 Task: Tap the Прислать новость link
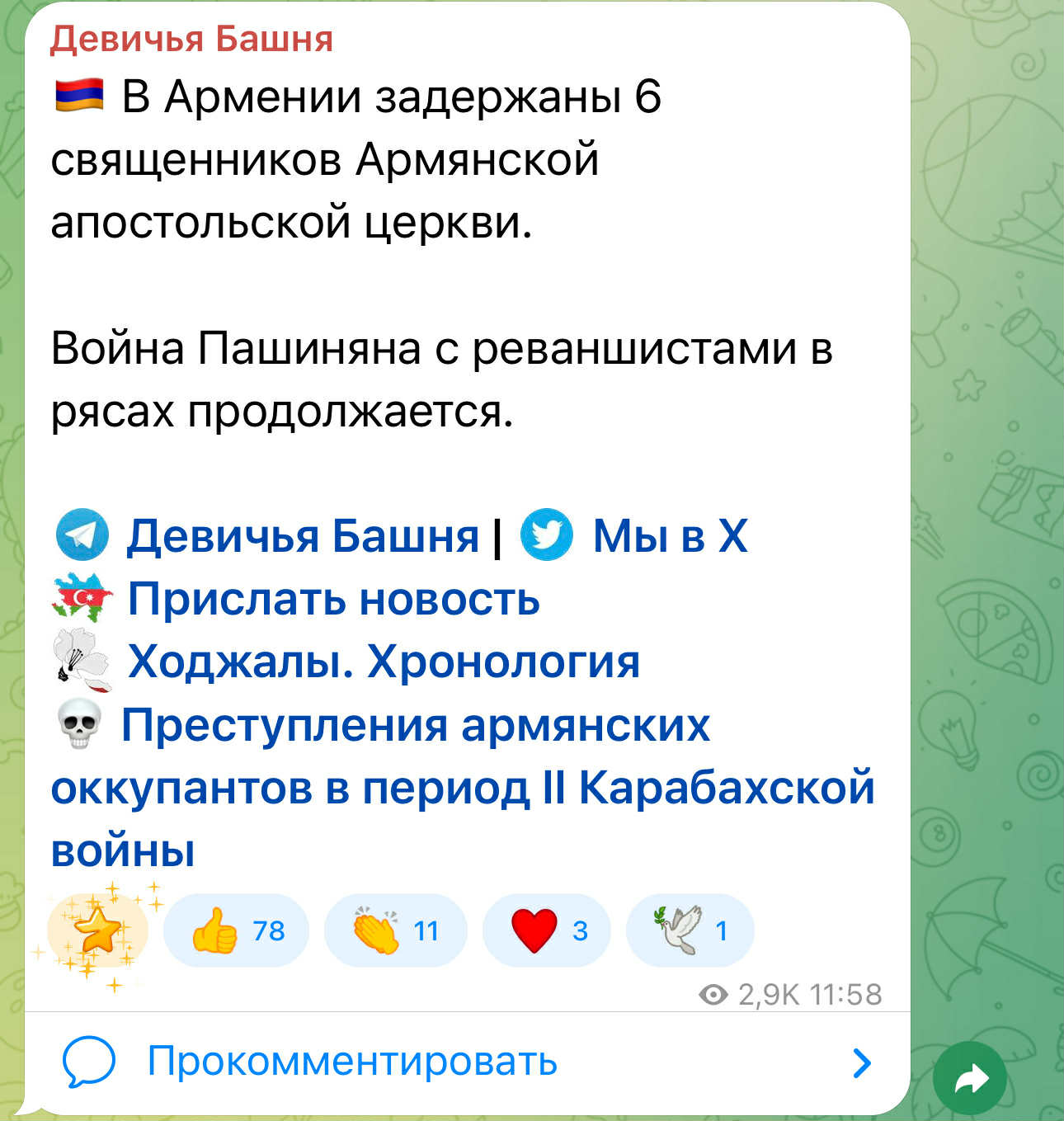pos(333,599)
